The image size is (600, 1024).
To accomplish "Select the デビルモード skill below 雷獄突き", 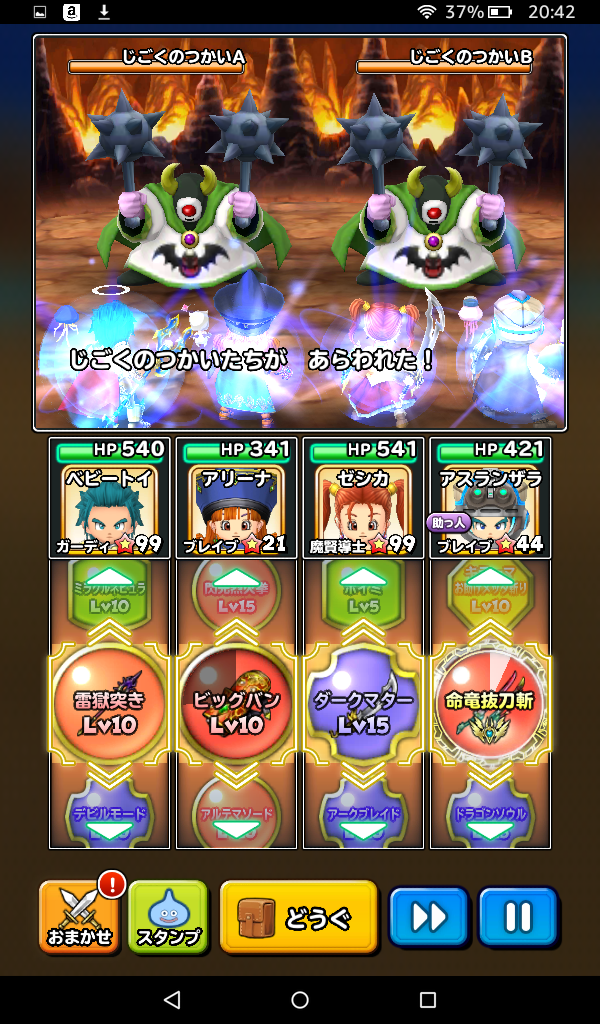I will (x=109, y=815).
